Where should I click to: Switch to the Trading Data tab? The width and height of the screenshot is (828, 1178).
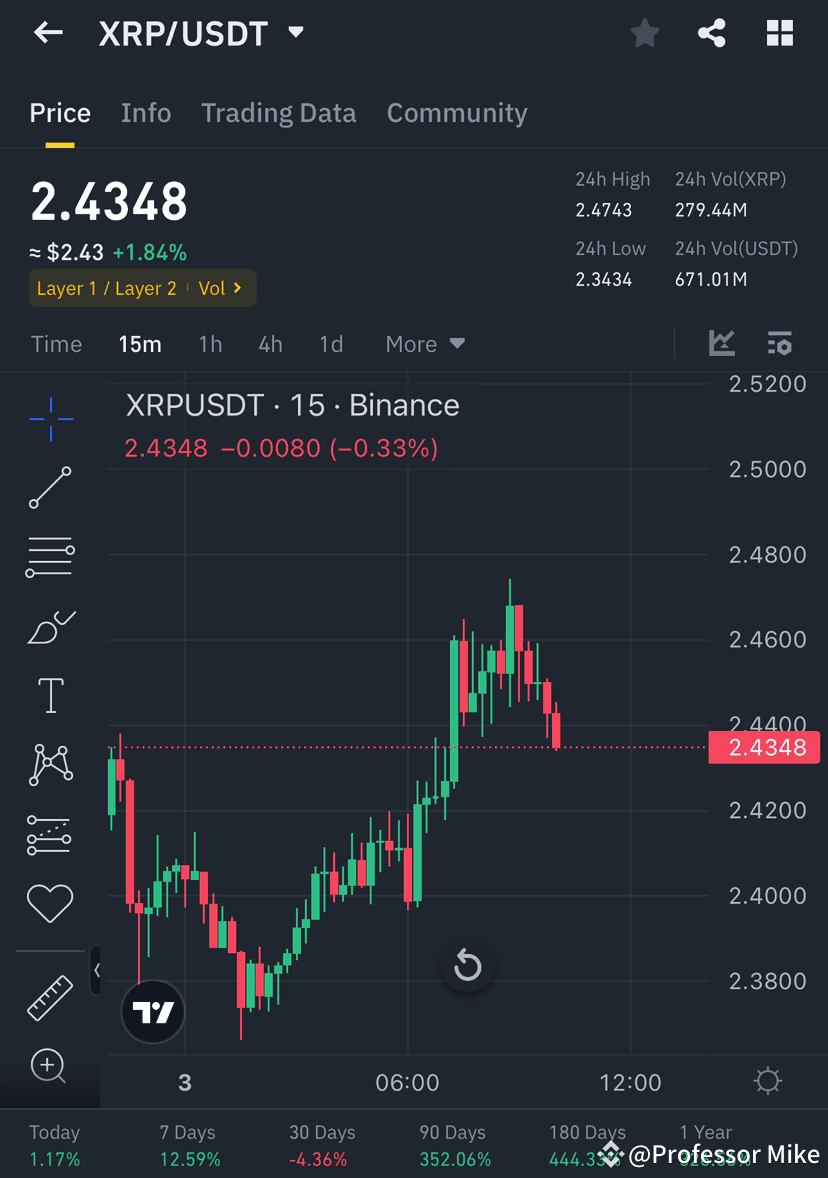pos(278,113)
